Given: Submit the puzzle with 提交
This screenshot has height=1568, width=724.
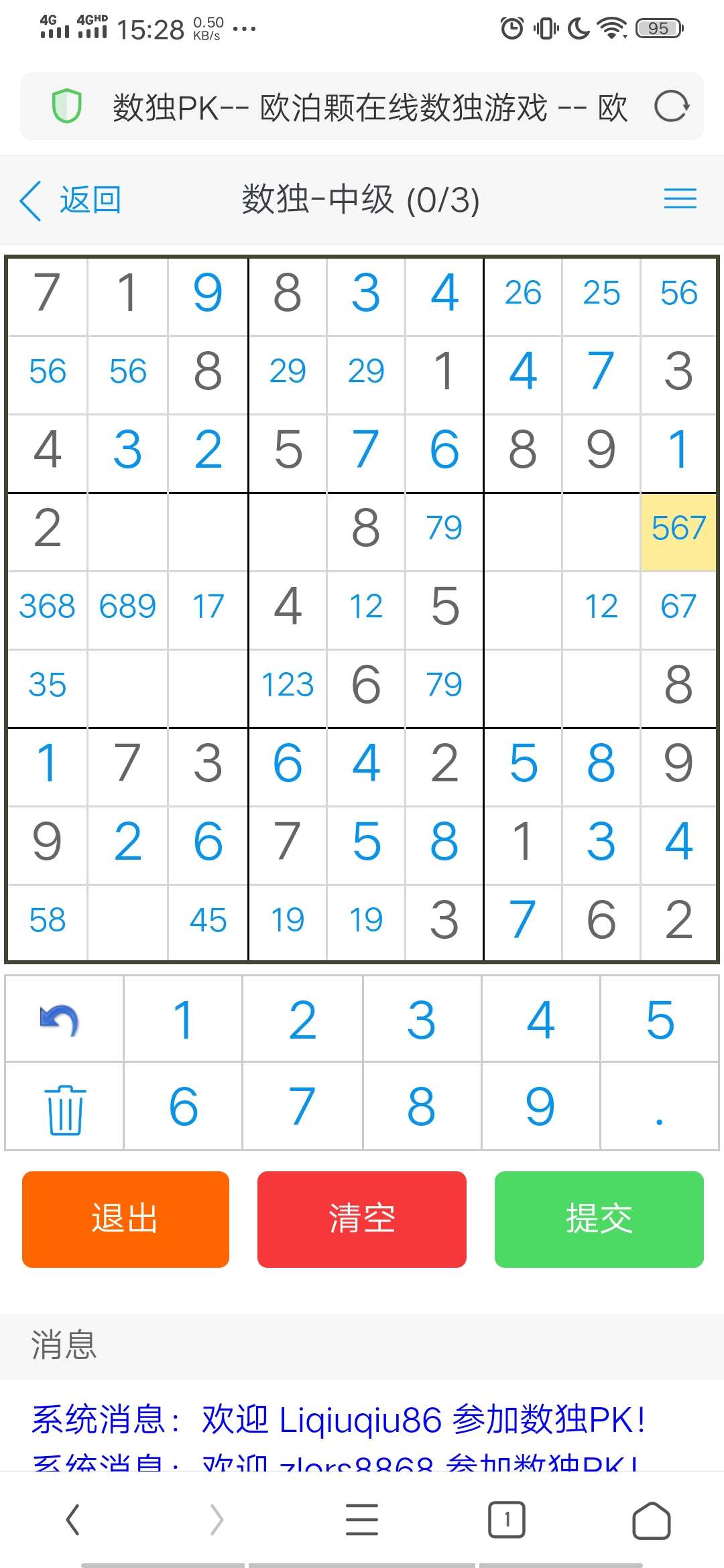Looking at the screenshot, I should 599,1219.
